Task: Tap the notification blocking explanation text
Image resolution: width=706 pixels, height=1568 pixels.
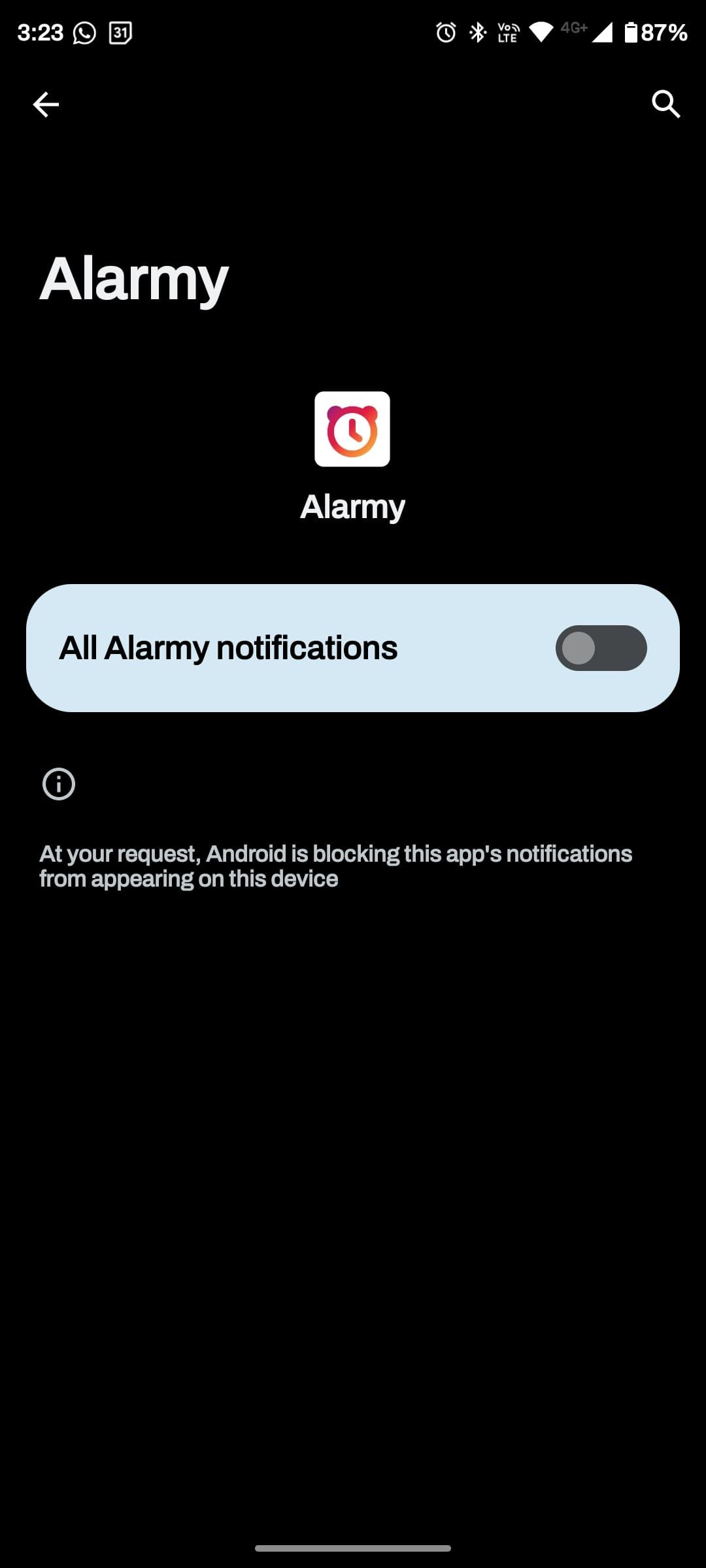Action: (x=337, y=864)
